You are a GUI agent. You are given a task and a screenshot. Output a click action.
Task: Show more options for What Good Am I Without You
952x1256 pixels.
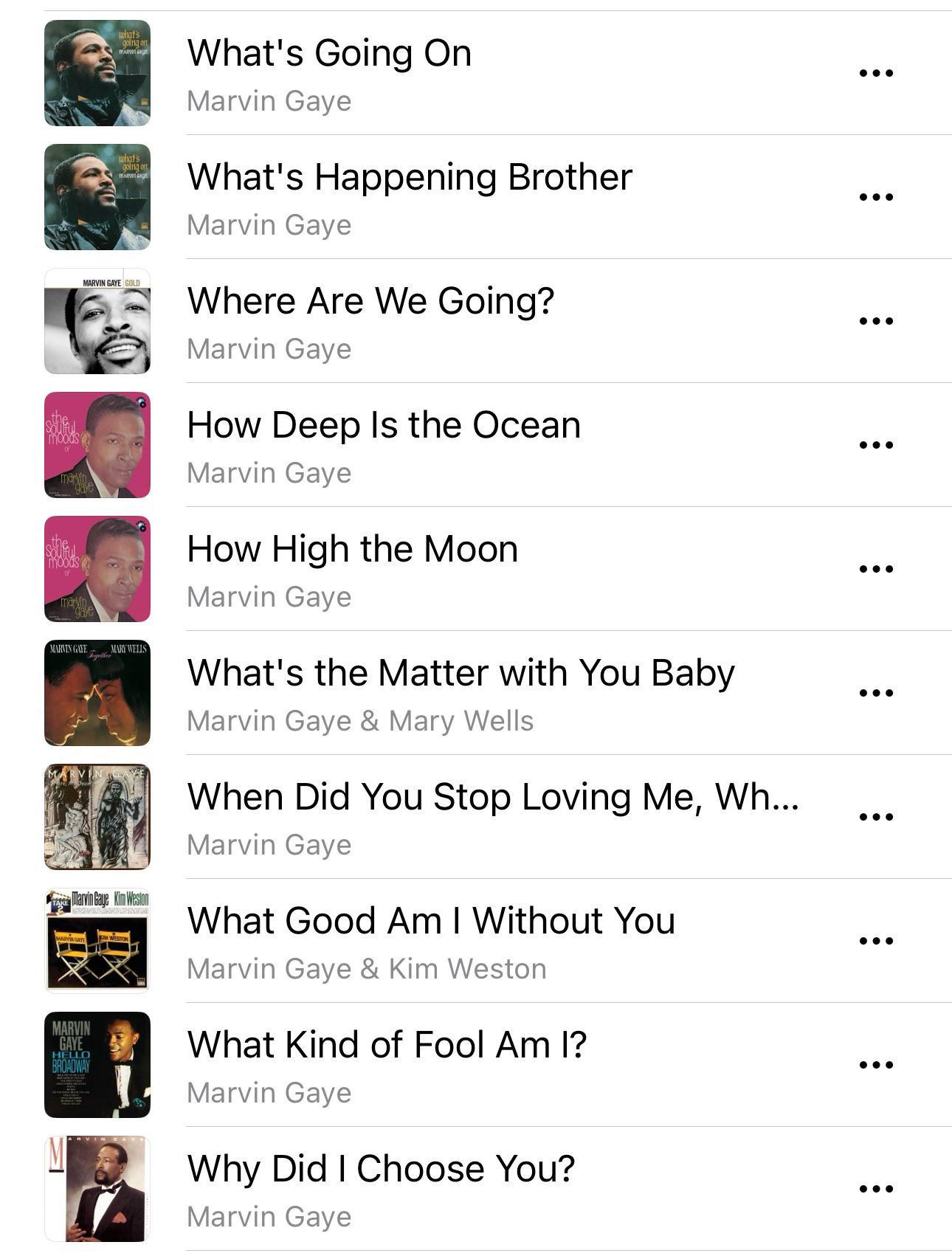pos(876,941)
